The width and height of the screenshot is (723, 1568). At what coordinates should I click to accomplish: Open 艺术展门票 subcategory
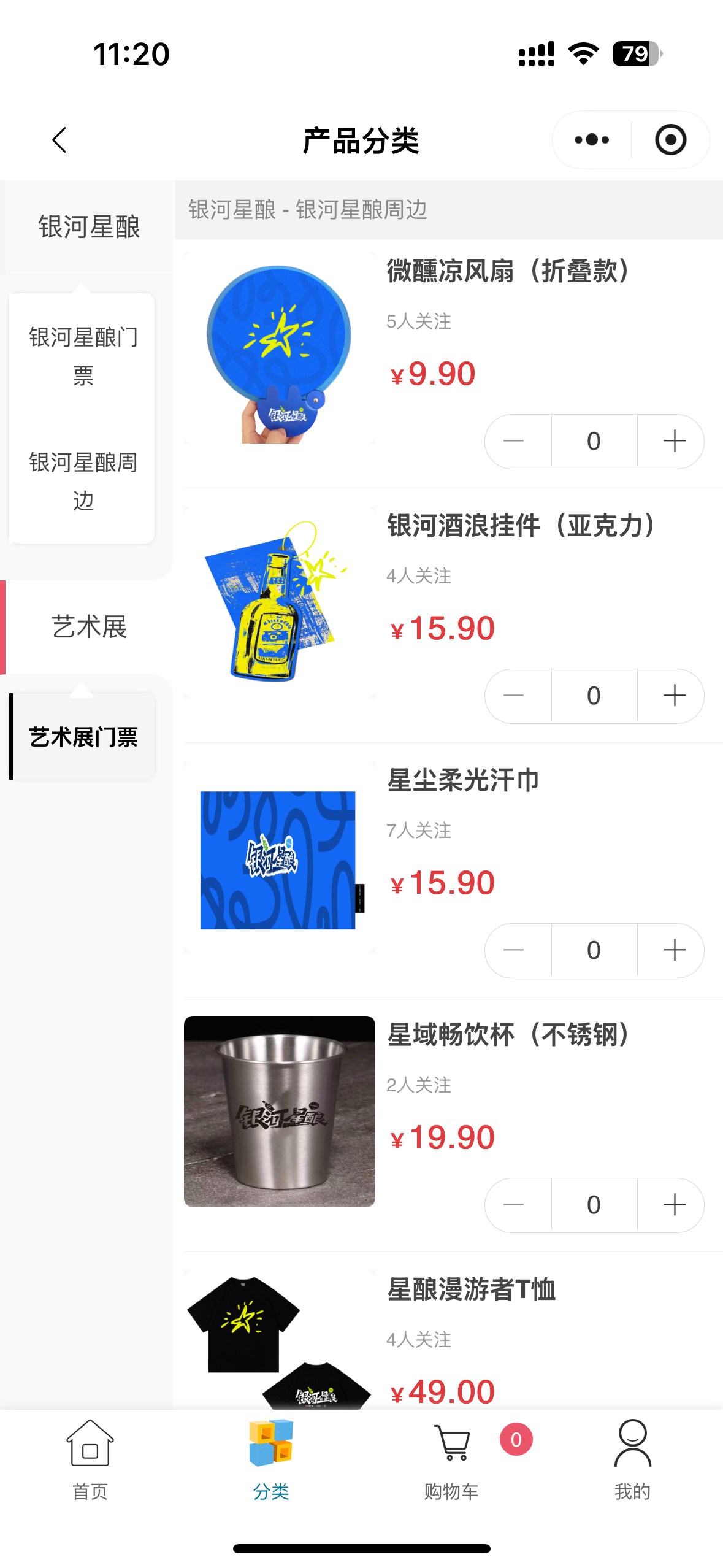tap(83, 737)
